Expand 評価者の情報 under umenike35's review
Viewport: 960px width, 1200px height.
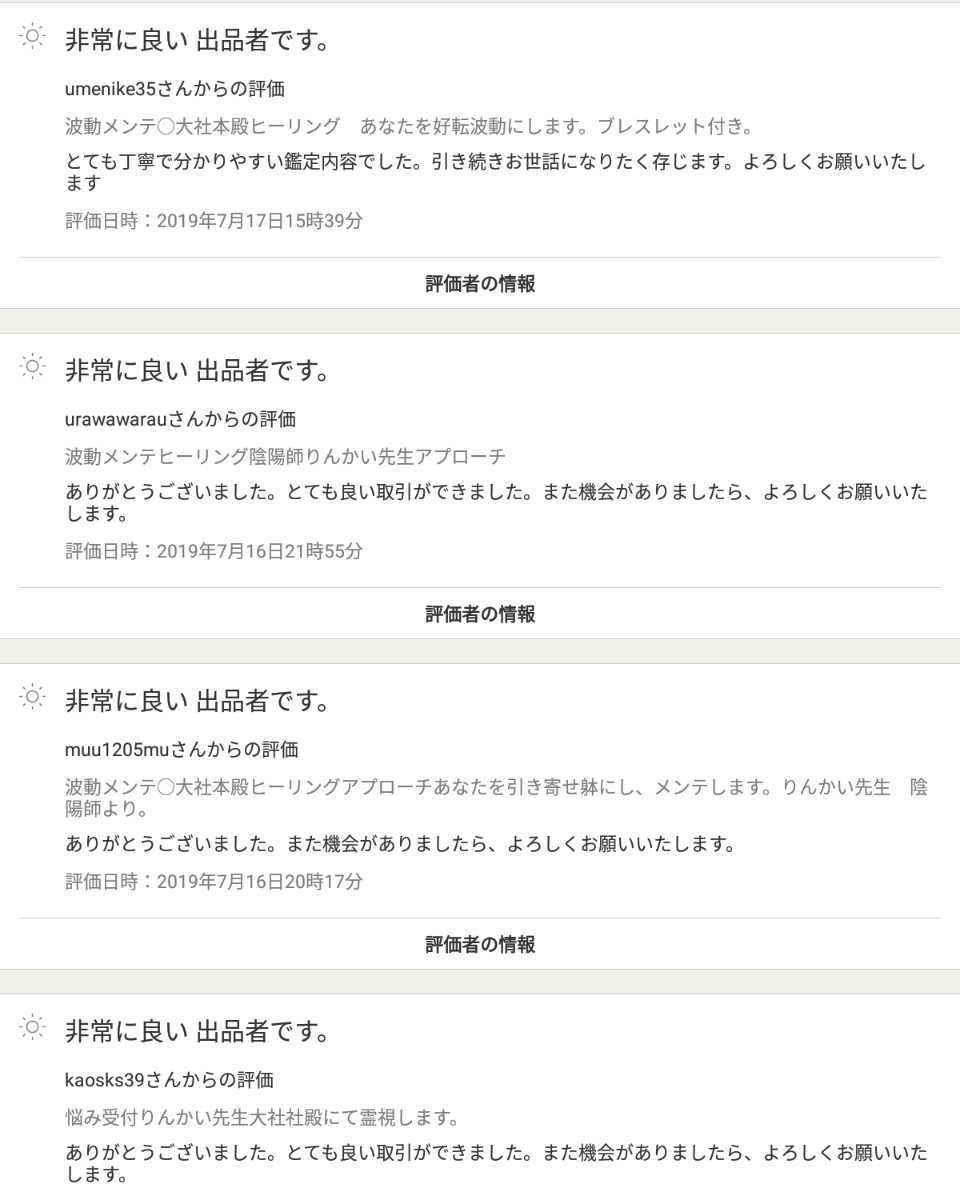tap(479, 283)
